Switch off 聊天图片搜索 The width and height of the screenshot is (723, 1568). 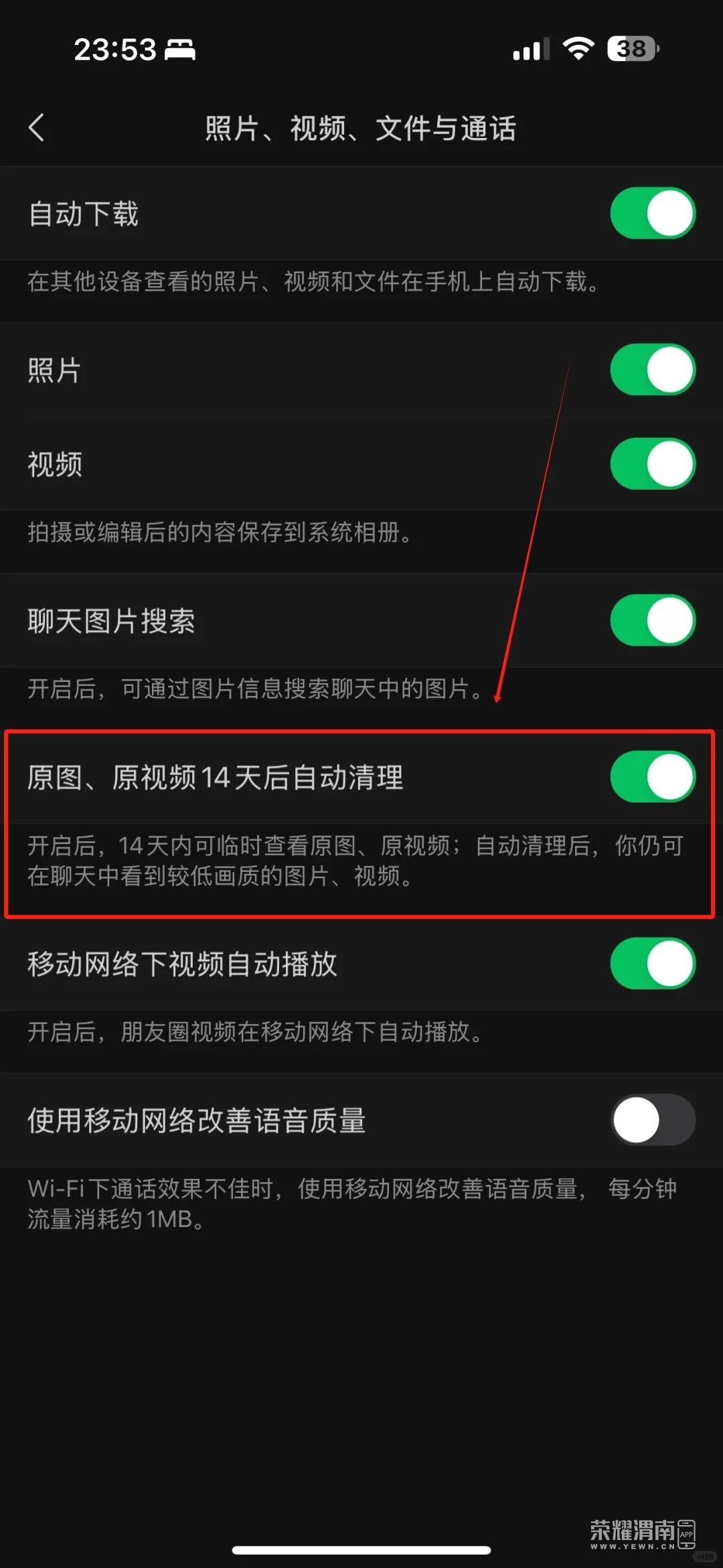tap(652, 620)
